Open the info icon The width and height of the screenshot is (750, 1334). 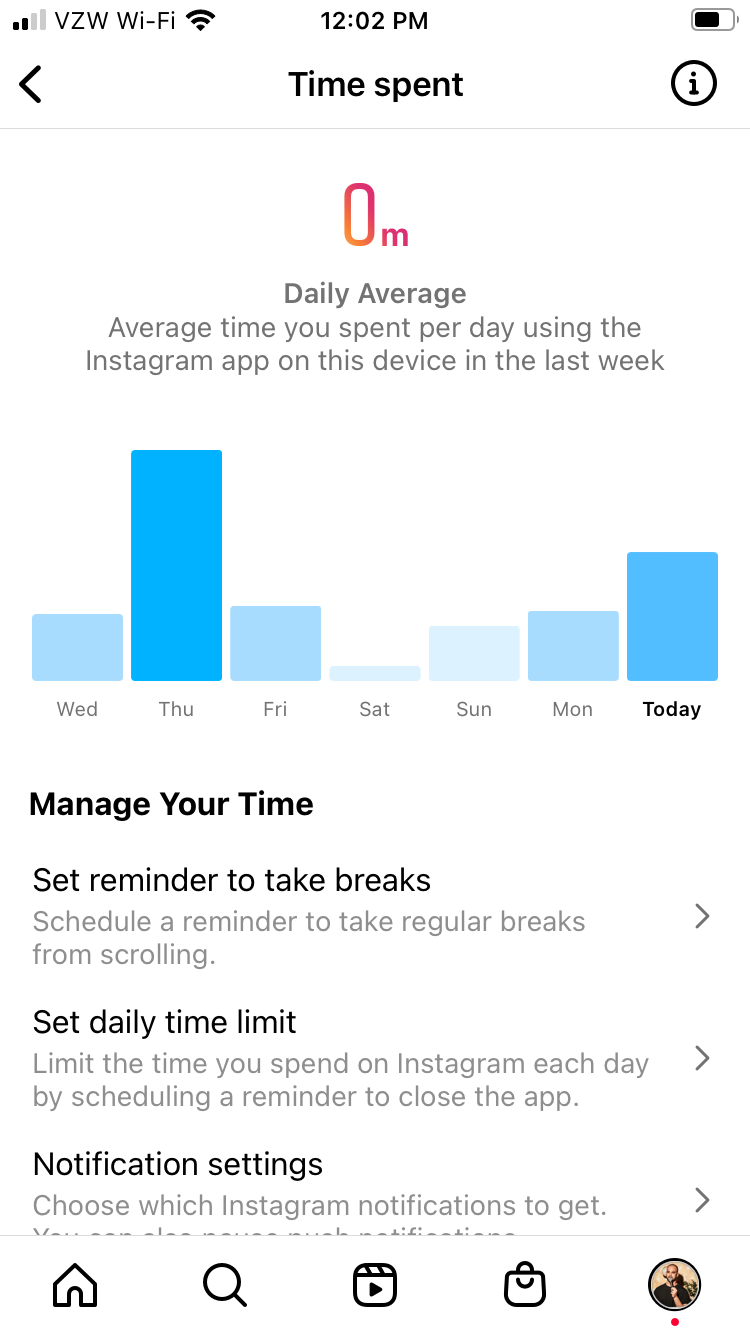(x=693, y=85)
